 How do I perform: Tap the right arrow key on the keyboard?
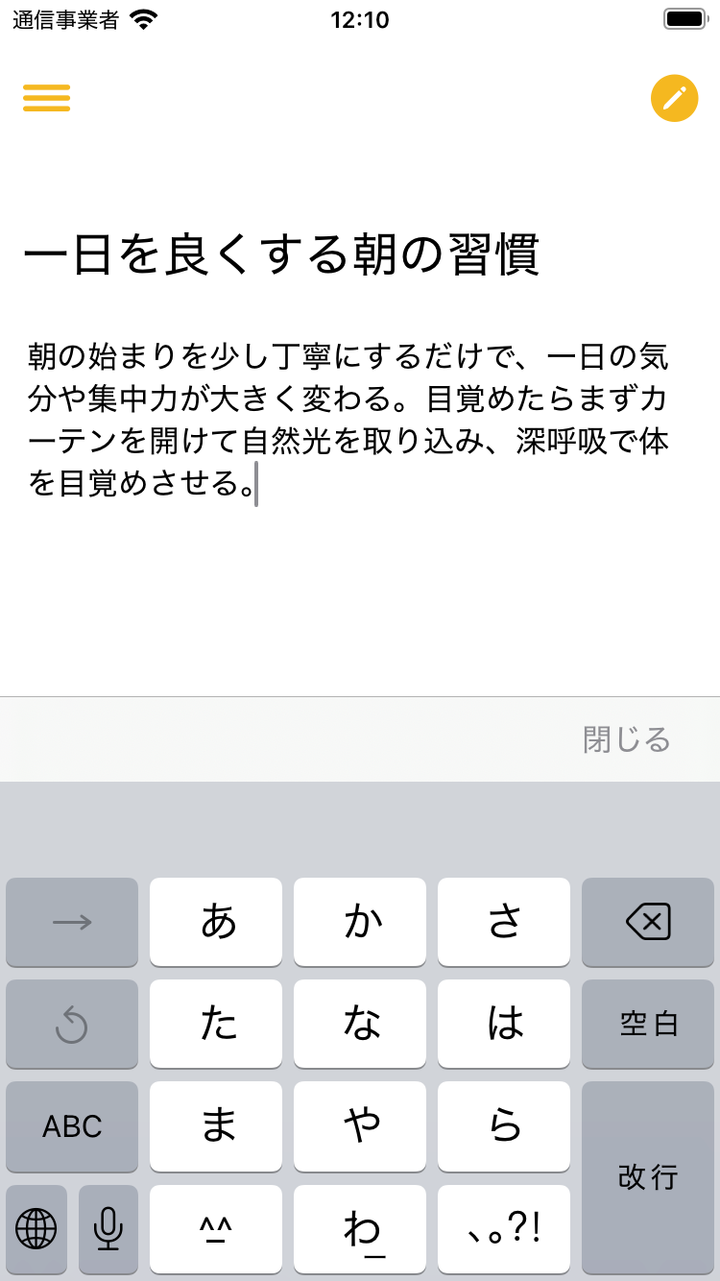(x=72, y=922)
